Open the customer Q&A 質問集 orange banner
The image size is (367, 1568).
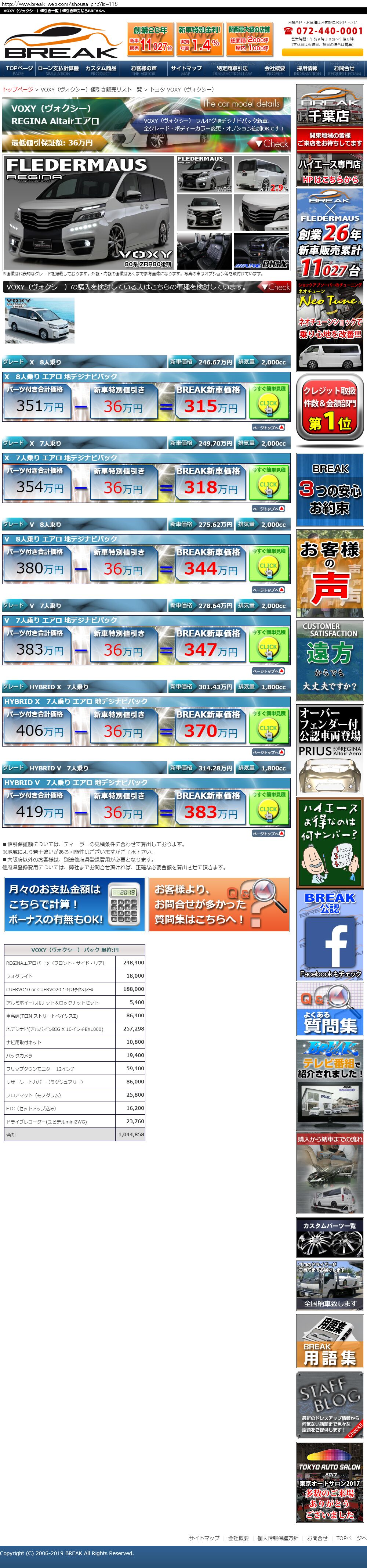219,904
